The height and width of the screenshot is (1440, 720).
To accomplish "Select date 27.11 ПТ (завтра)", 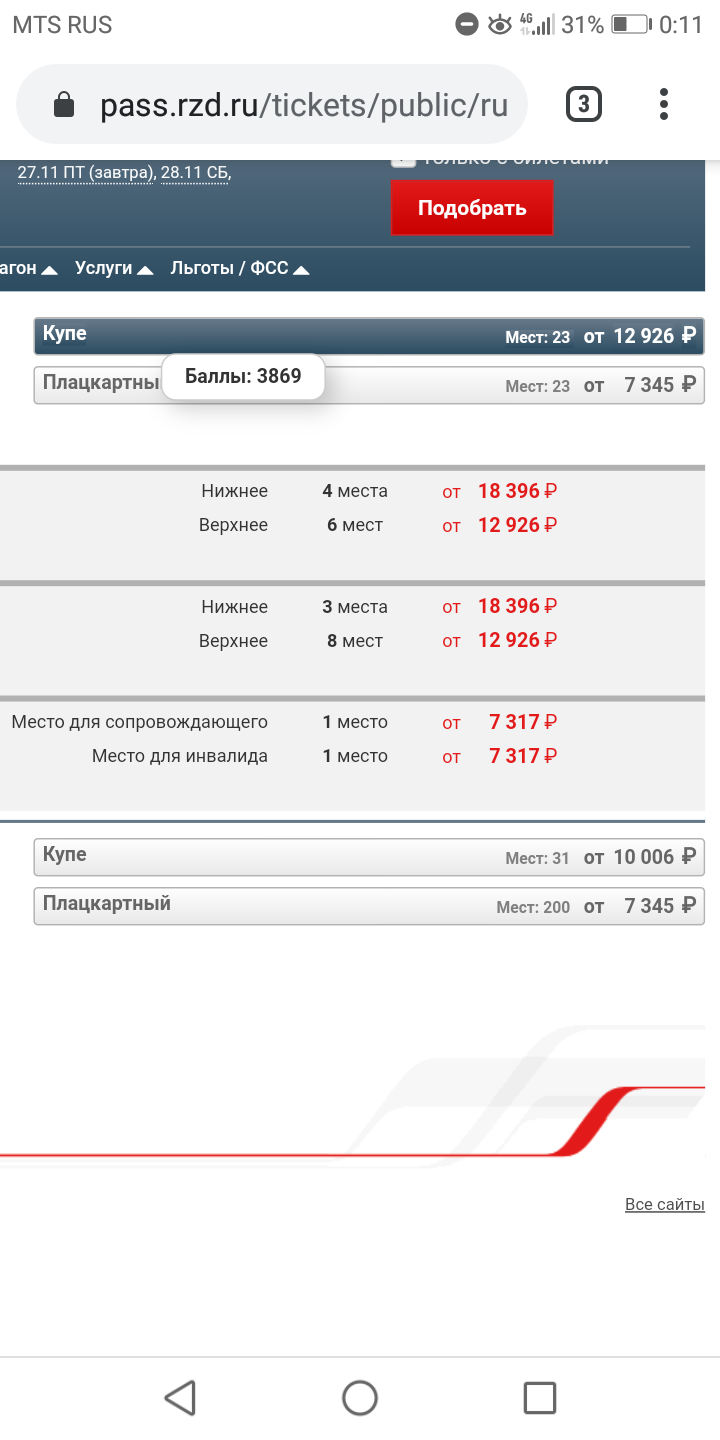I will tap(85, 173).
